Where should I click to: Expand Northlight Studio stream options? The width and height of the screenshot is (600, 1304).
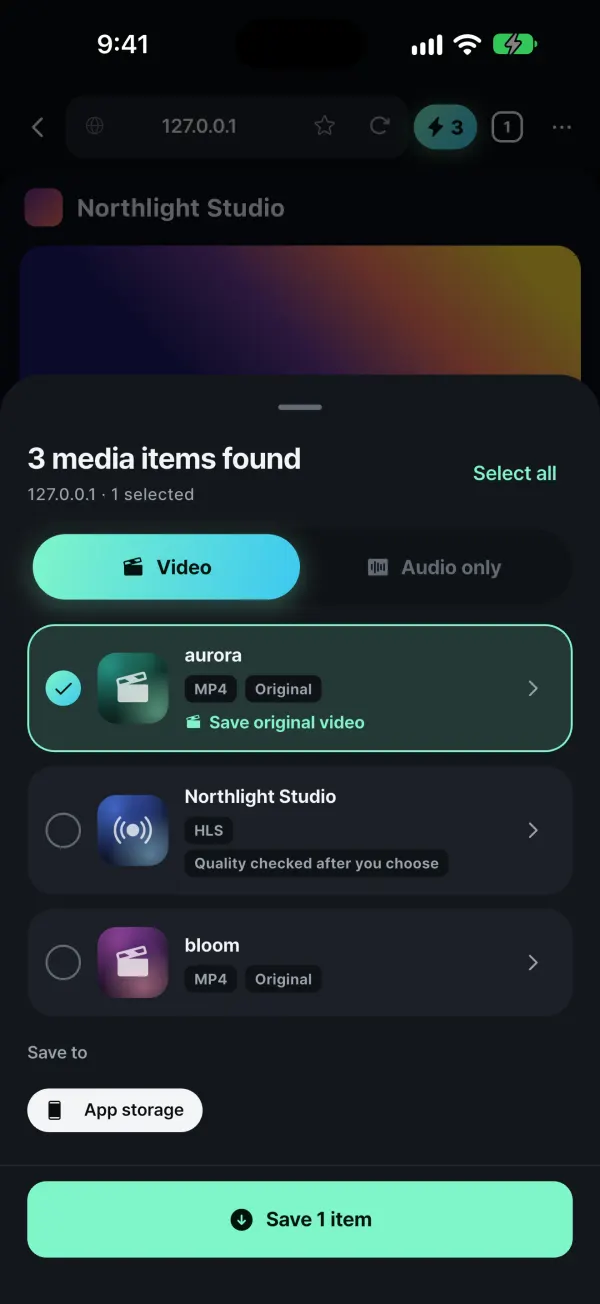(x=533, y=830)
